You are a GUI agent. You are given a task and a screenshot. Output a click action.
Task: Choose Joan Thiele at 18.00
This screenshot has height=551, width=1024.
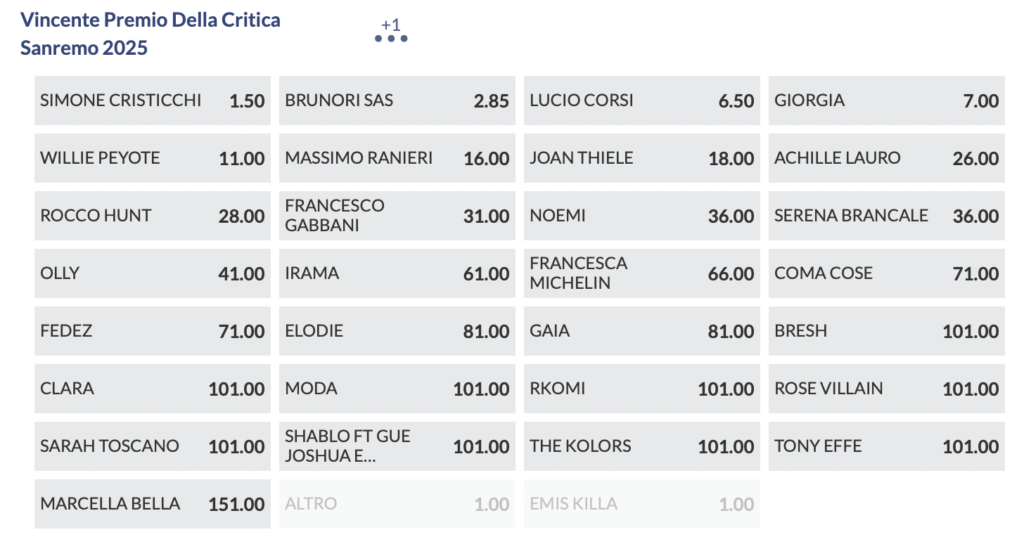coord(641,158)
